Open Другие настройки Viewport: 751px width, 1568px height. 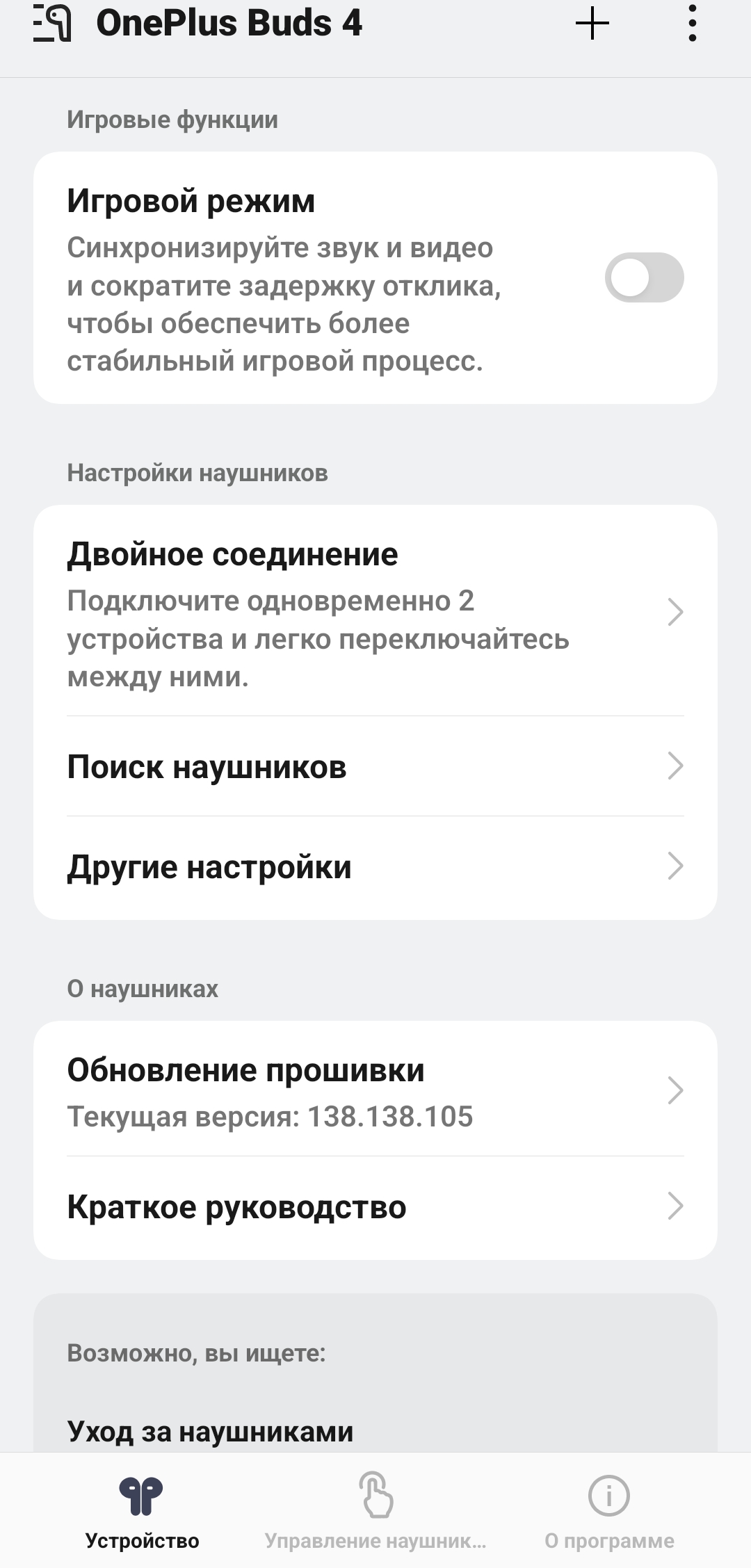[375, 866]
